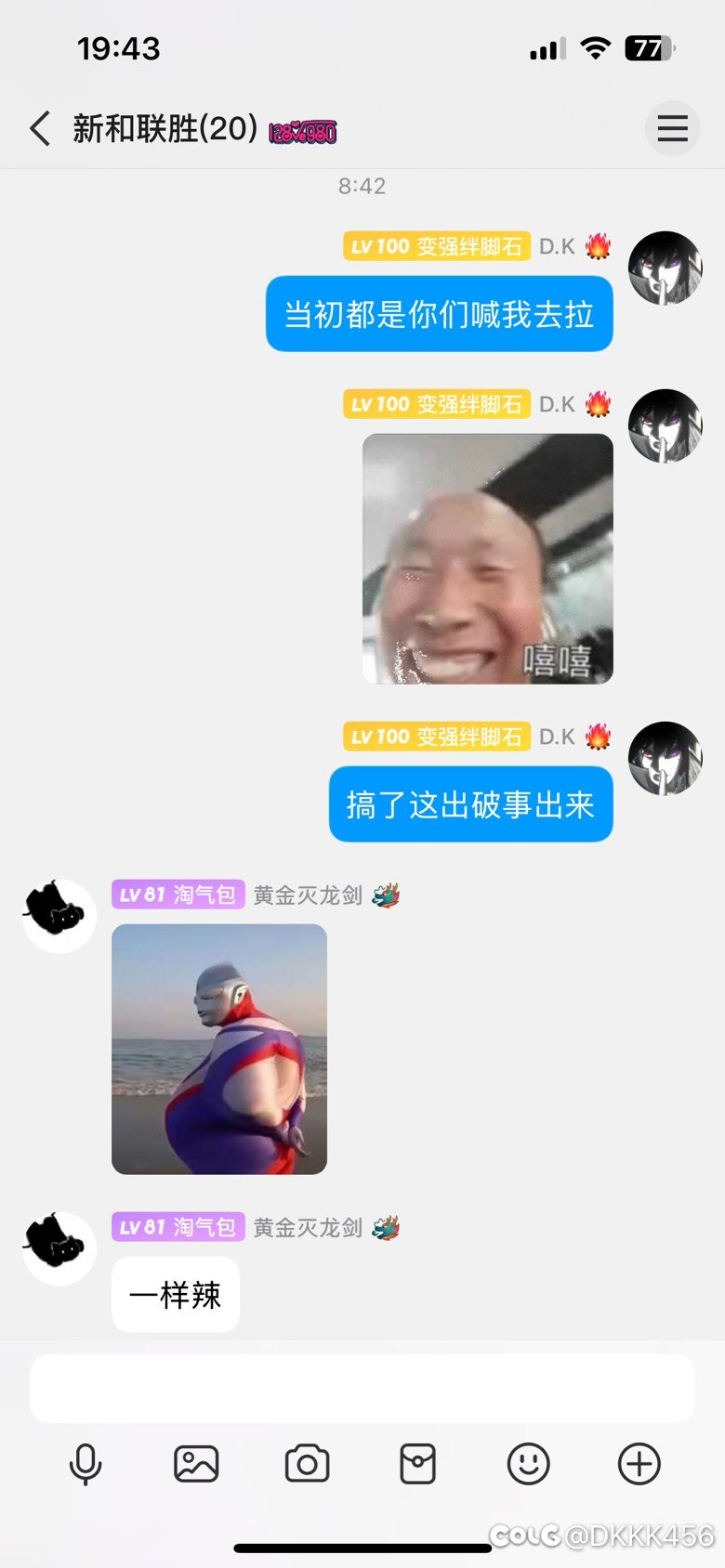View the Ultraman picture from 黄金灭龙剑
Viewport: 725px width, 1568px height.
219,1050
